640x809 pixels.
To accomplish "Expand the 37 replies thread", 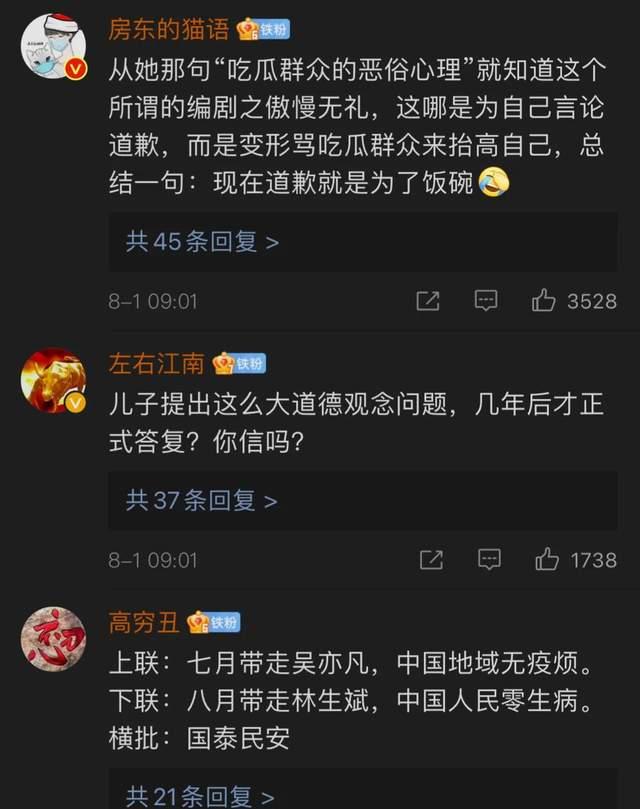I will click(201, 500).
